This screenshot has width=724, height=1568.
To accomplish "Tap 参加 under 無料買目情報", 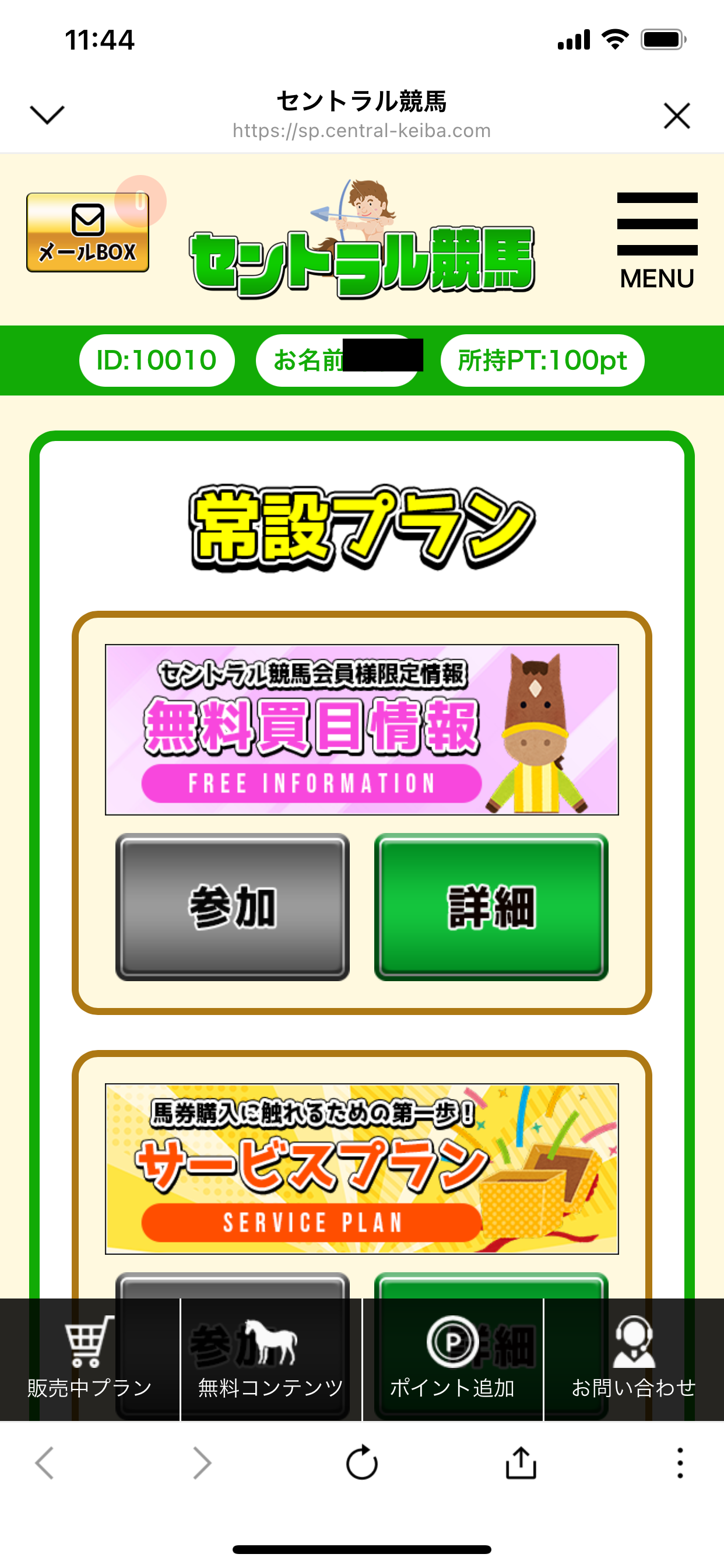I will 233,907.
